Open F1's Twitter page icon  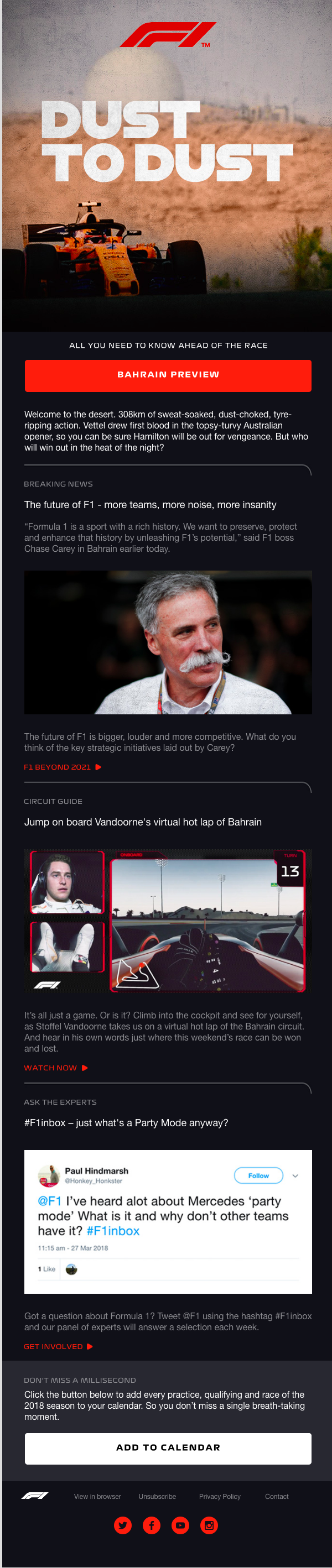click(123, 1525)
